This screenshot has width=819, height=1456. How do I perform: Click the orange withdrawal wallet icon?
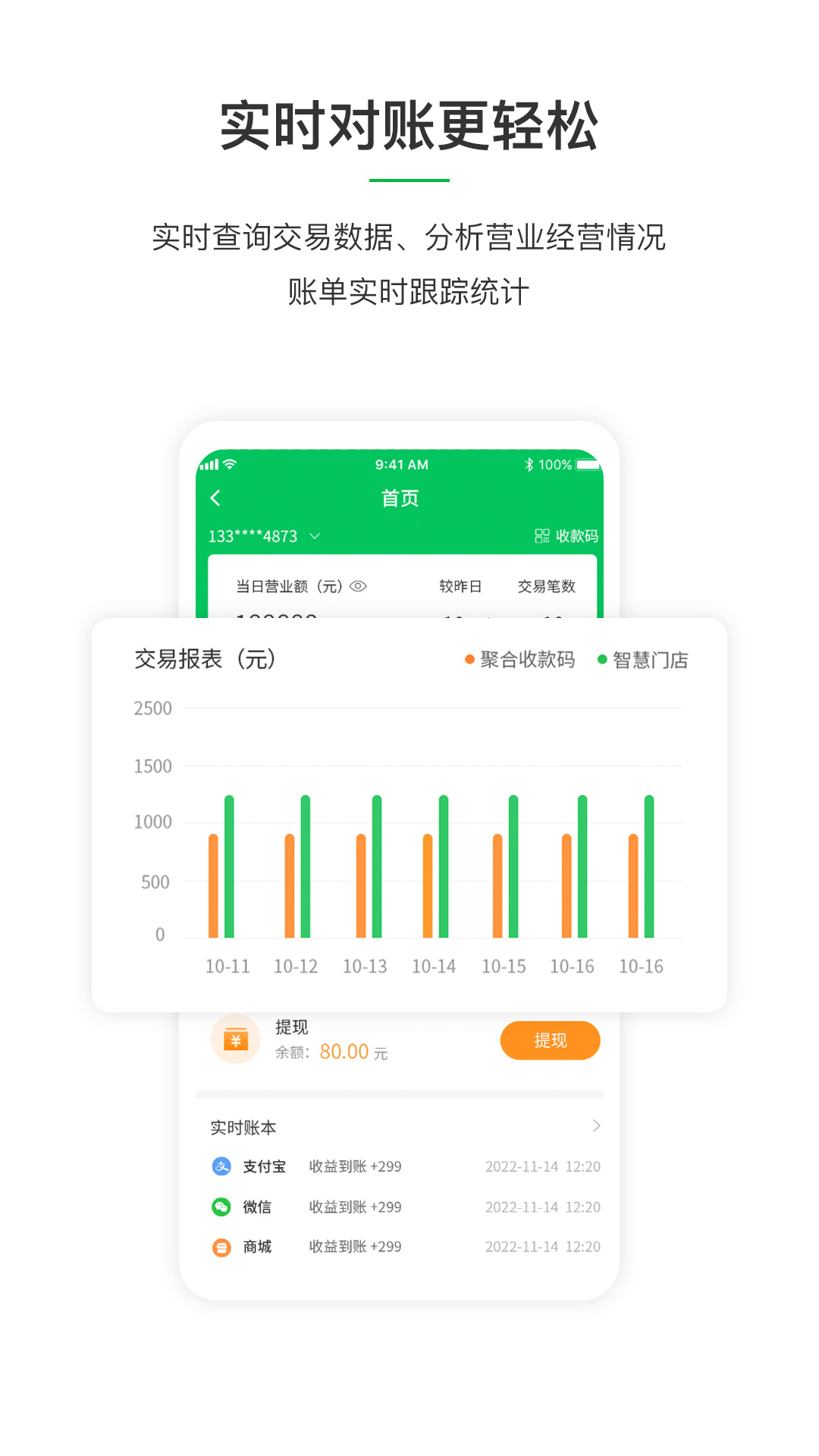(x=235, y=1040)
